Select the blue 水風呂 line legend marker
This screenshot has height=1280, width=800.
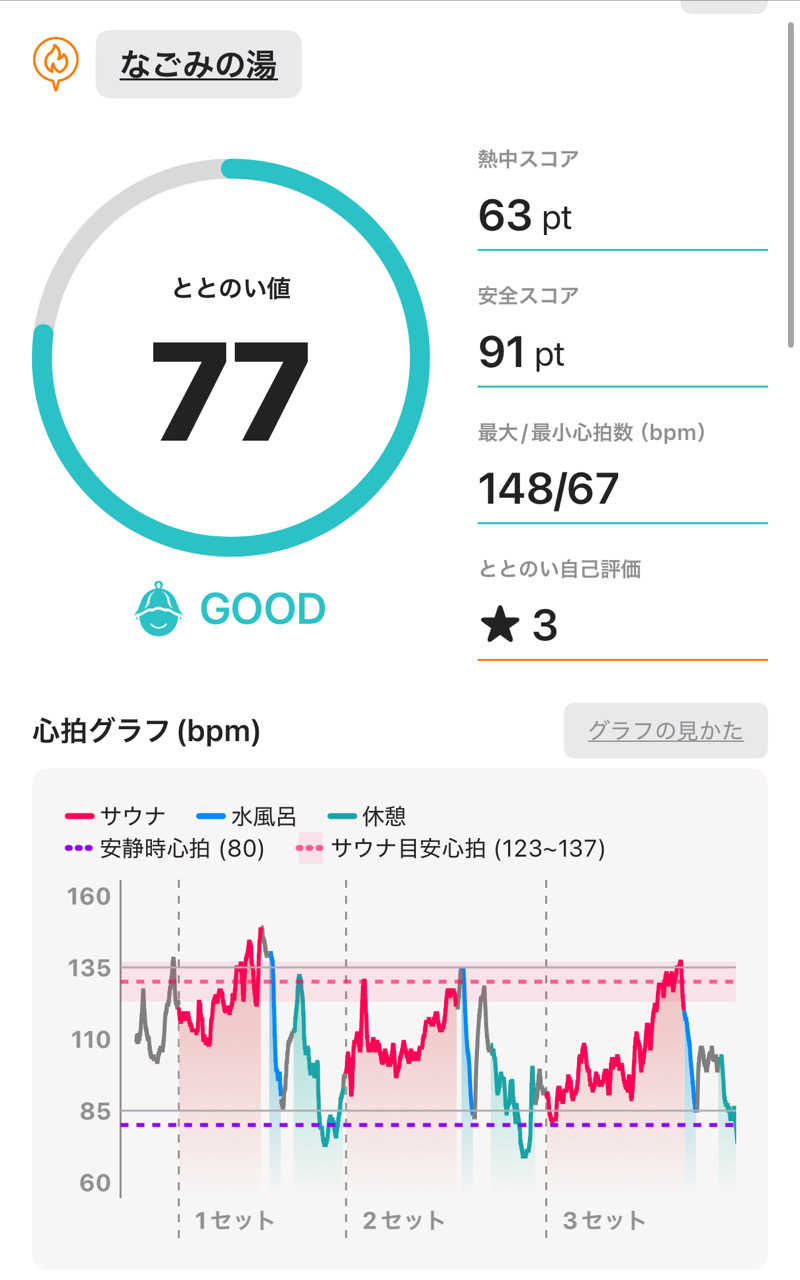[208, 817]
